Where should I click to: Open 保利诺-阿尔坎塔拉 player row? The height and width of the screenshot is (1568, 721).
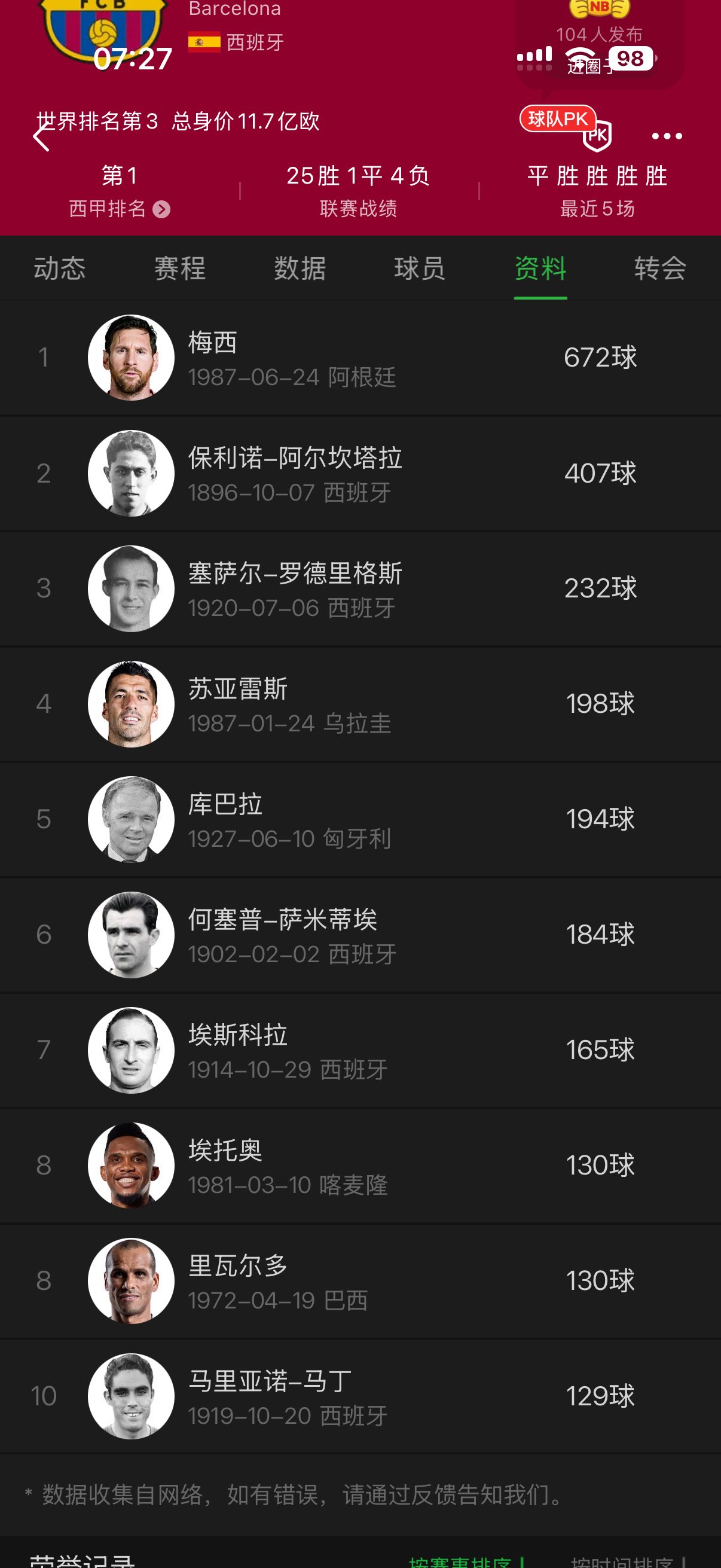click(360, 474)
